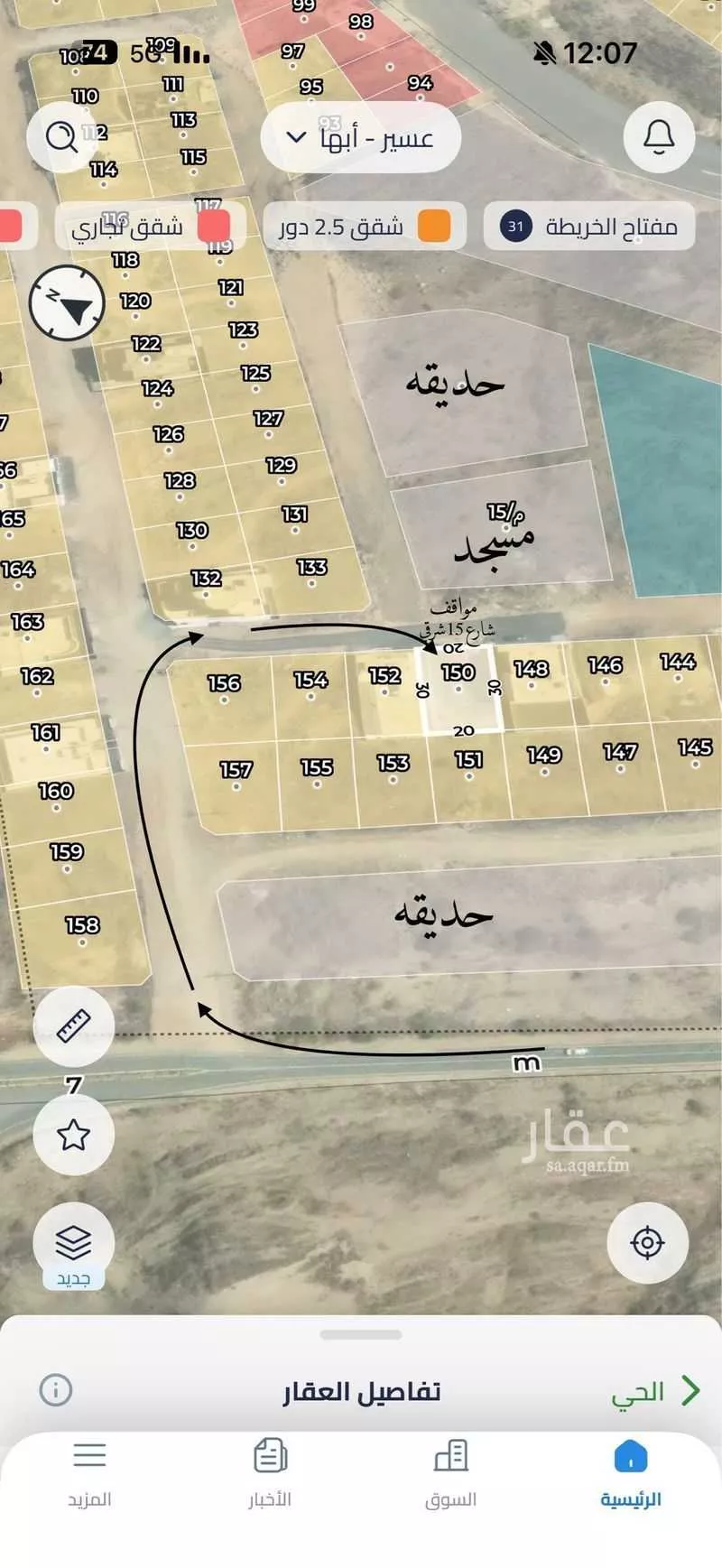Viewport: 722px width, 1568px height.
Task: Select the ruler measurement tool
Action: [73, 1025]
